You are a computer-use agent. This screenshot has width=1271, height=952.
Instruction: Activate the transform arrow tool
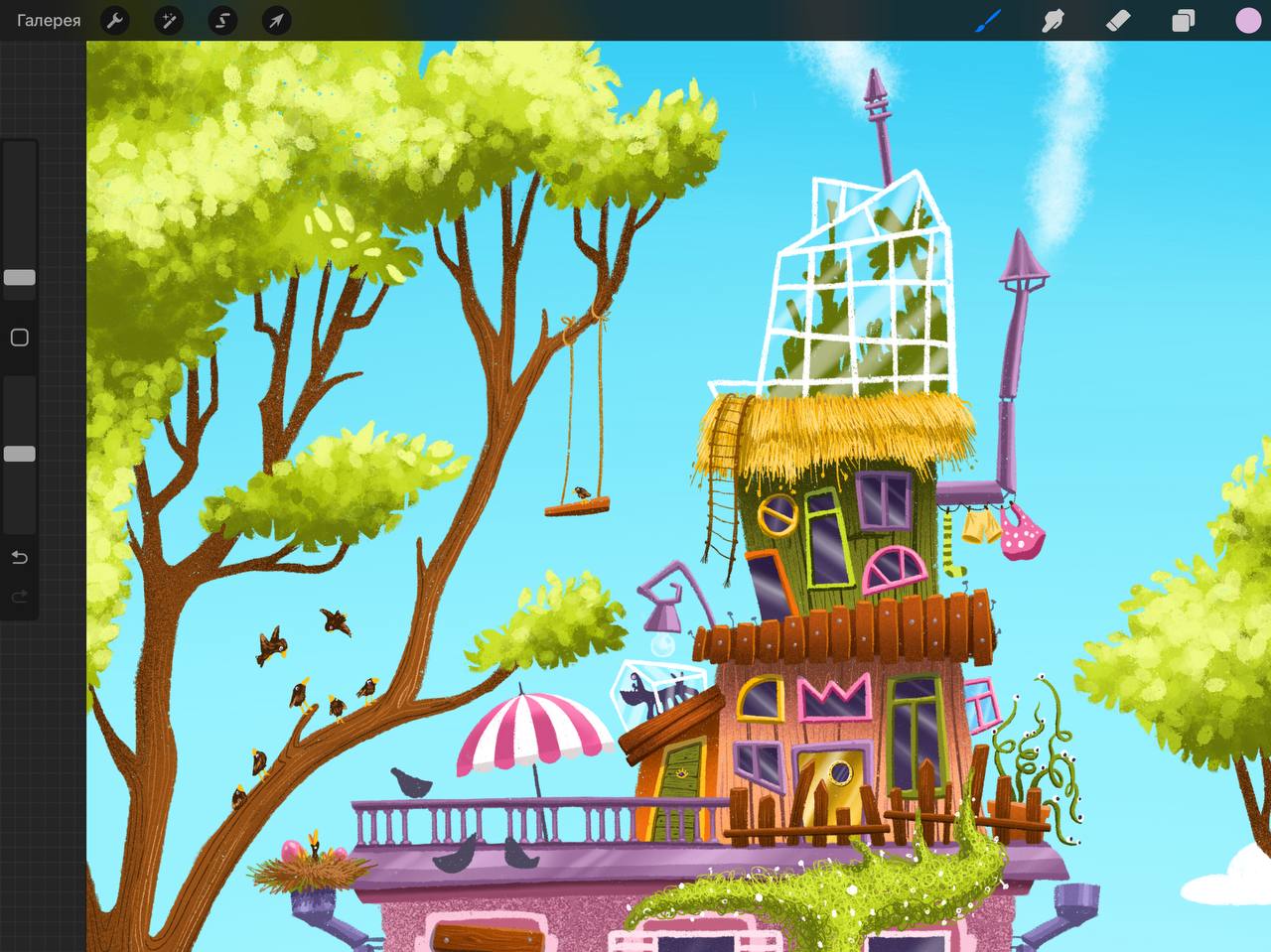[x=276, y=20]
